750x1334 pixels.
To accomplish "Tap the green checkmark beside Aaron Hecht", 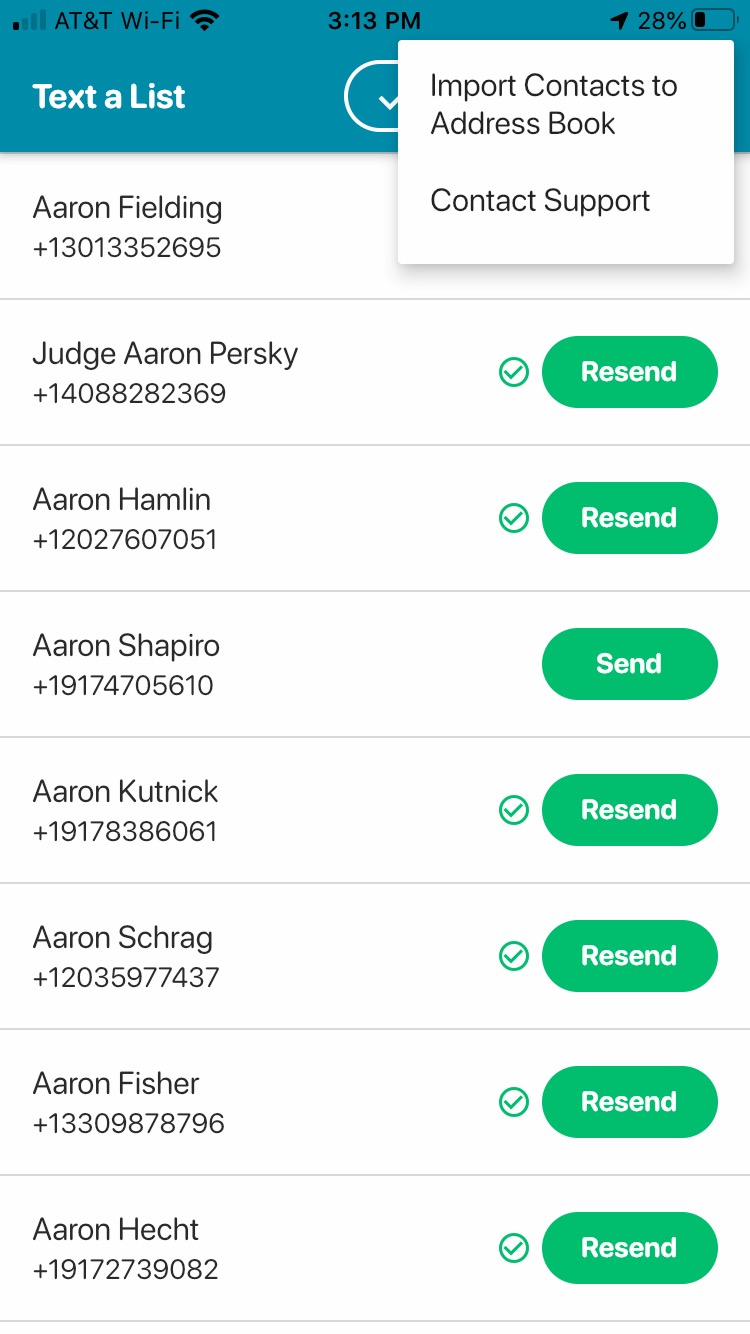I will tap(513, 1248).
